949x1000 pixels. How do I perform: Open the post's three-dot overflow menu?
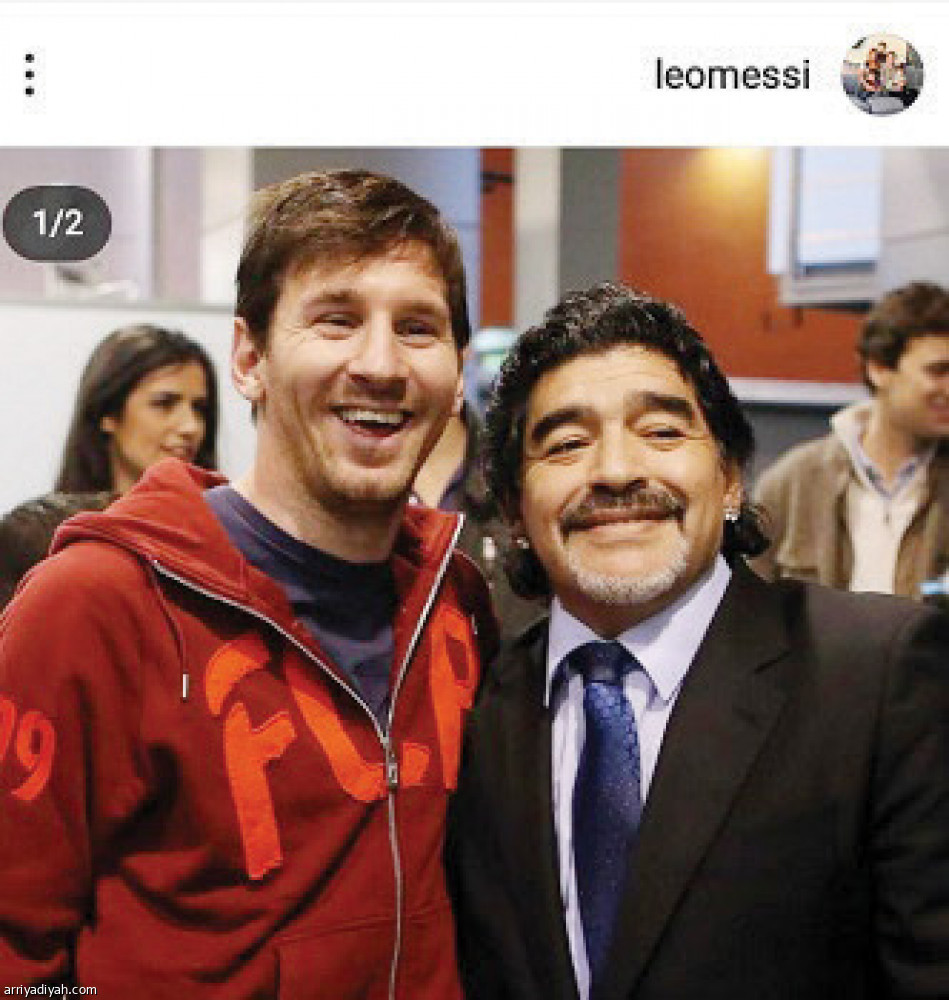(29, 75)
